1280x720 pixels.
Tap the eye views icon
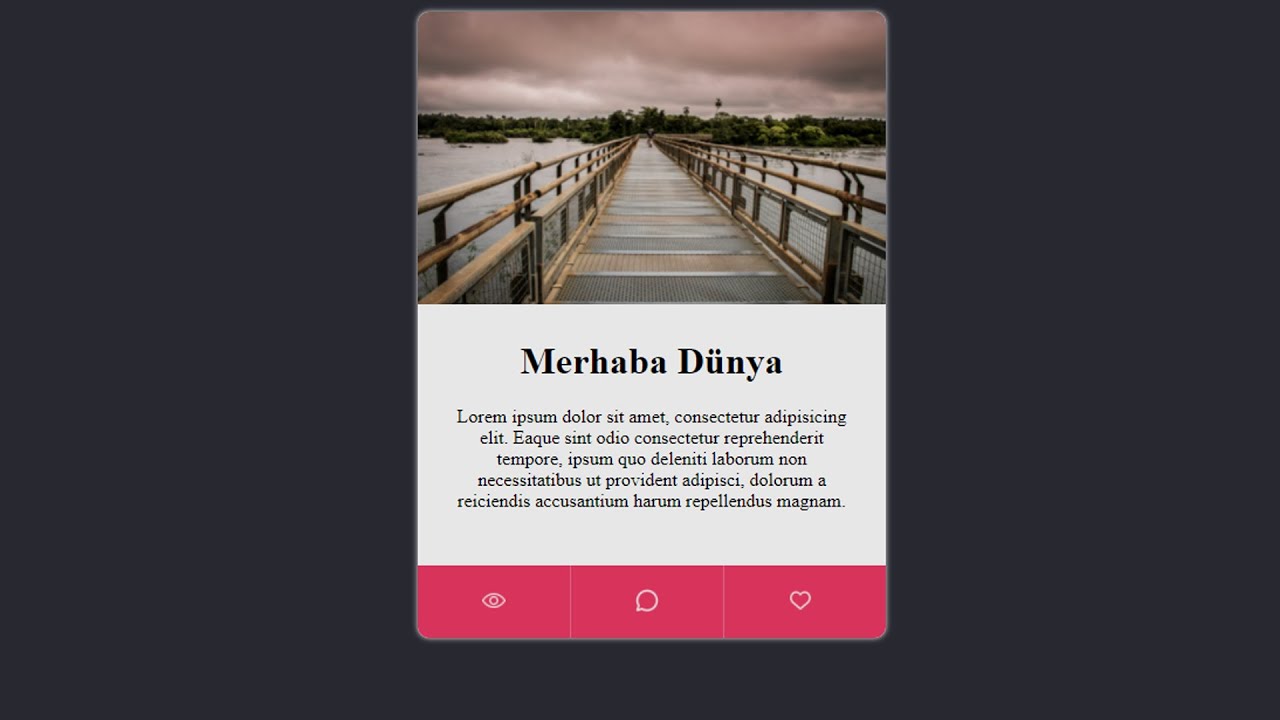tap(494, 601)
